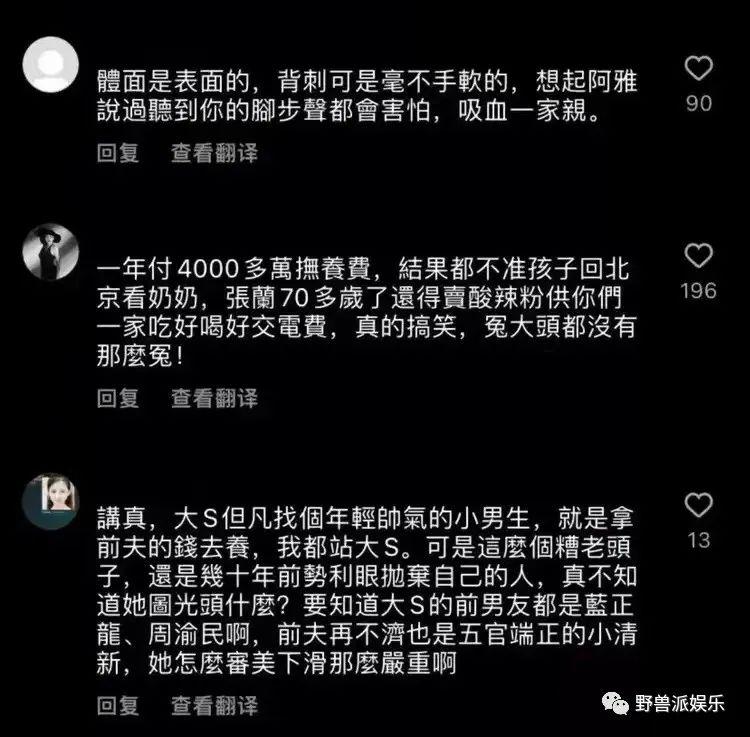This screenshot has width=750, height=737.
Task: Reply to the comment starting with 講真
Action: point(118,706)
